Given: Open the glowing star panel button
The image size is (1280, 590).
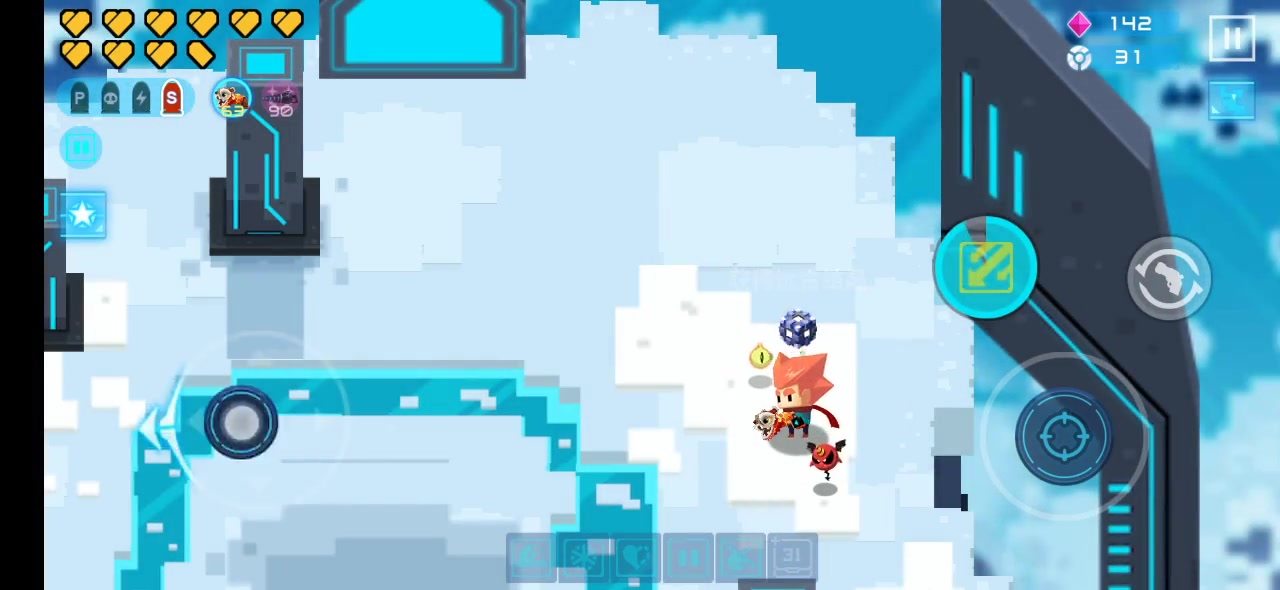Looking at the screenshot, I should 84,215.
